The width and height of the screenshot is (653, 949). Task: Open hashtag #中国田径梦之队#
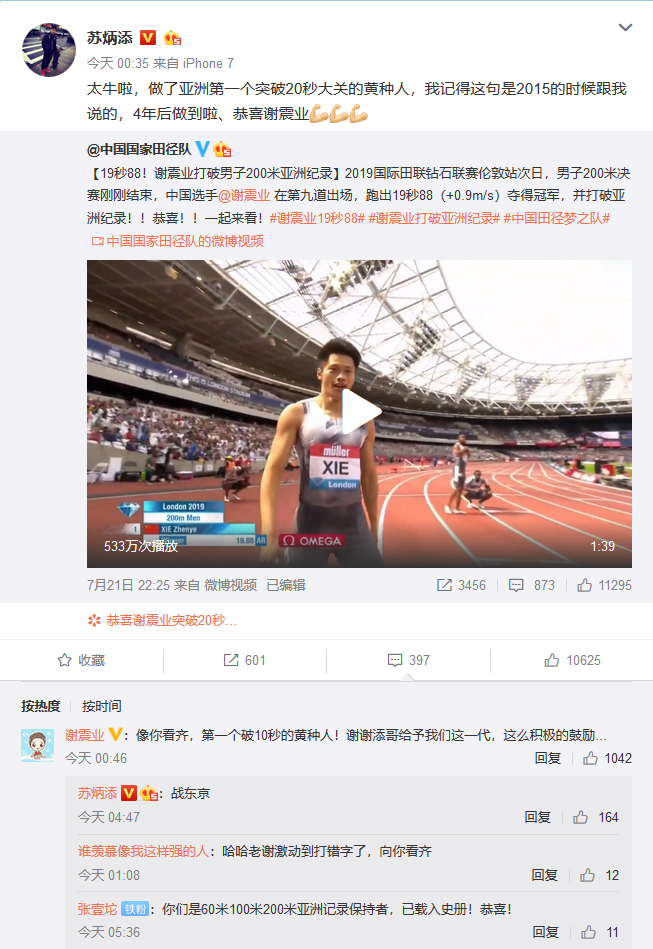pos(556,218)
